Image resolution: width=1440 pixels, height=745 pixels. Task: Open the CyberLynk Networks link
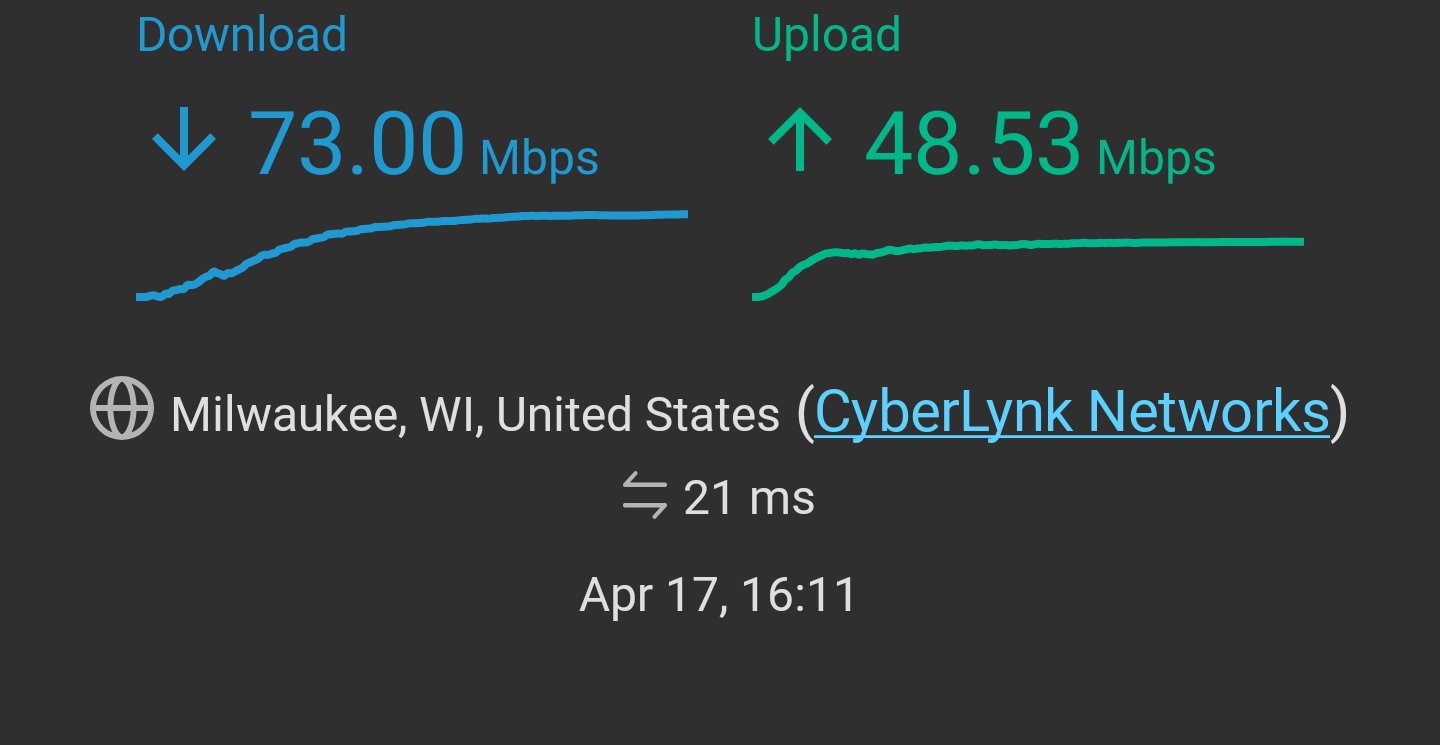pos(1071,412)
